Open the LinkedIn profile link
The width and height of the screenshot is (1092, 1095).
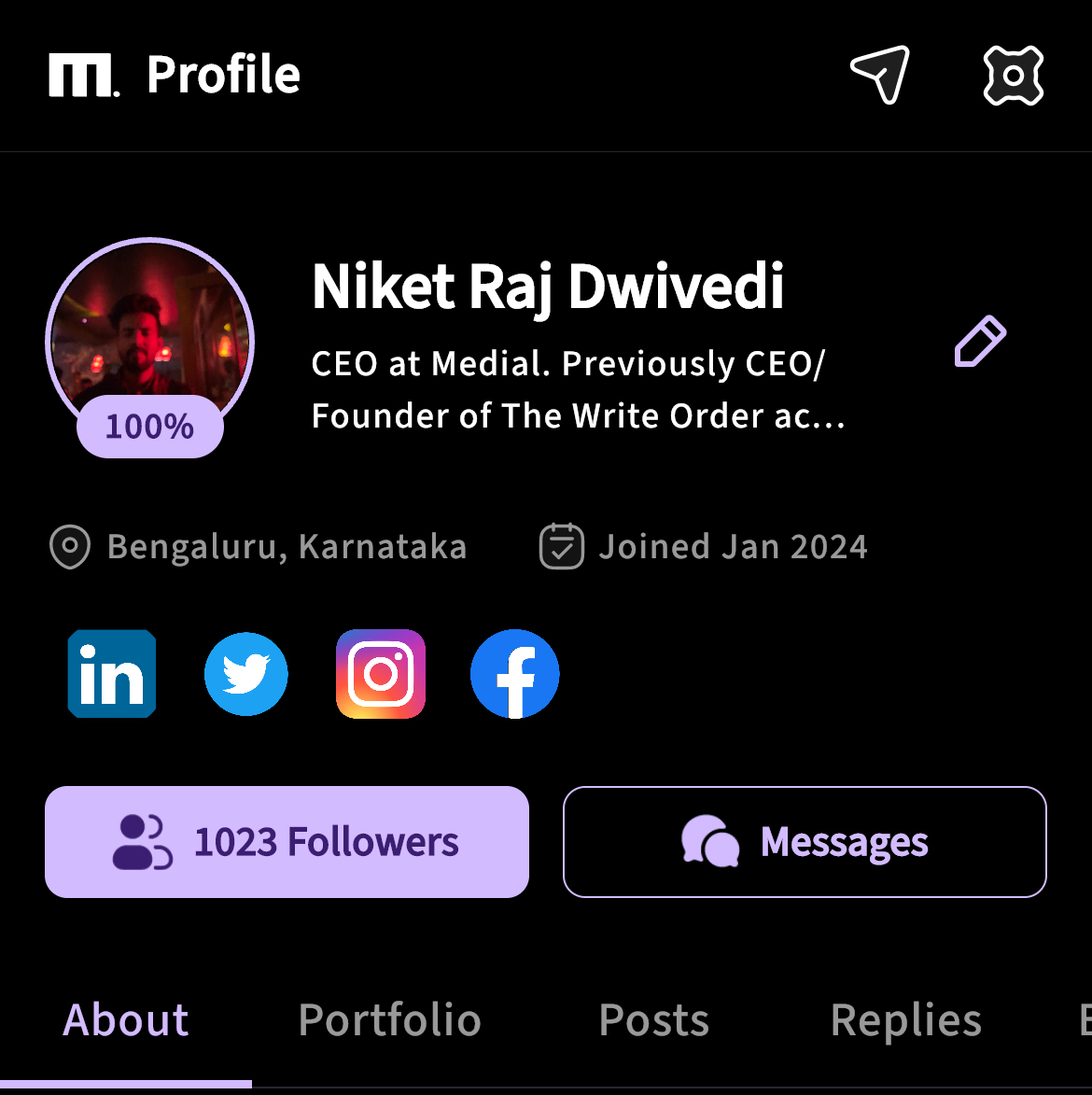coord(112,674)
